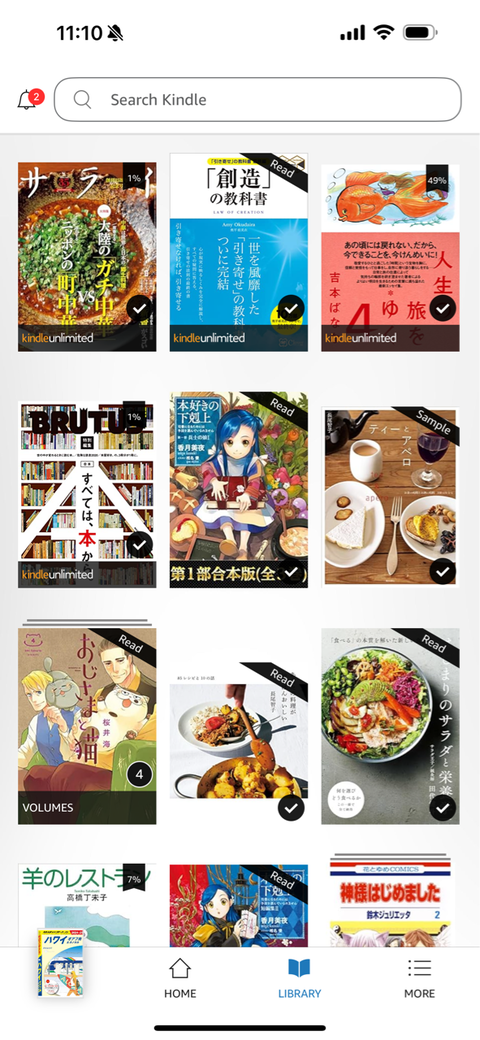This screenshot has height=1040, width=480.
Task: Open the notifications bell
Action: 29,99
